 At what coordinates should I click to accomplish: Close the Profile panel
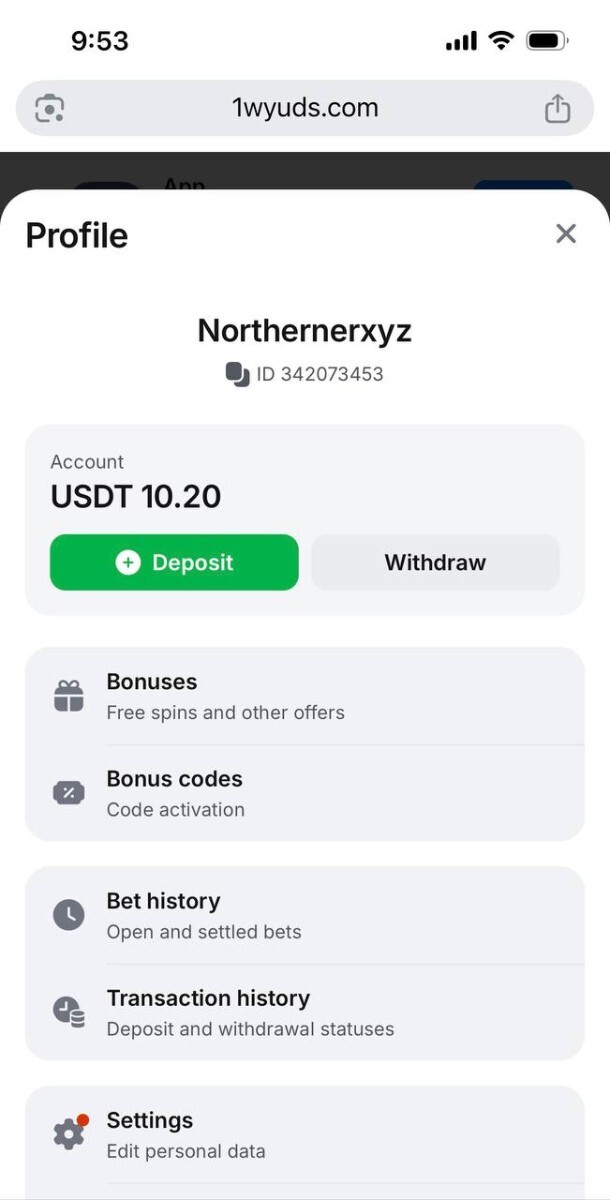[566, 234]
